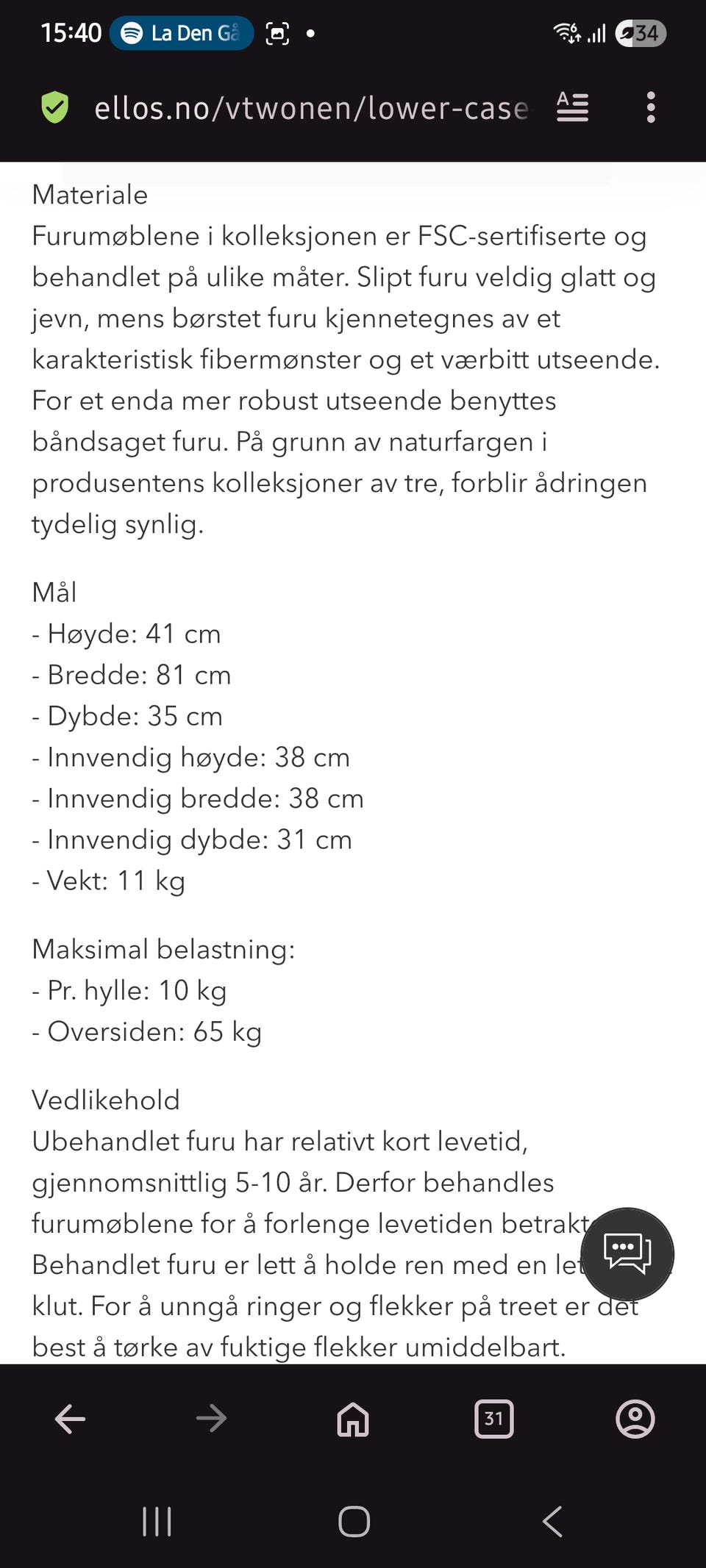This screenshot has width=706, height=1568.
Task: Tap the Vedlikehold section text
Action: point(105,1099)
